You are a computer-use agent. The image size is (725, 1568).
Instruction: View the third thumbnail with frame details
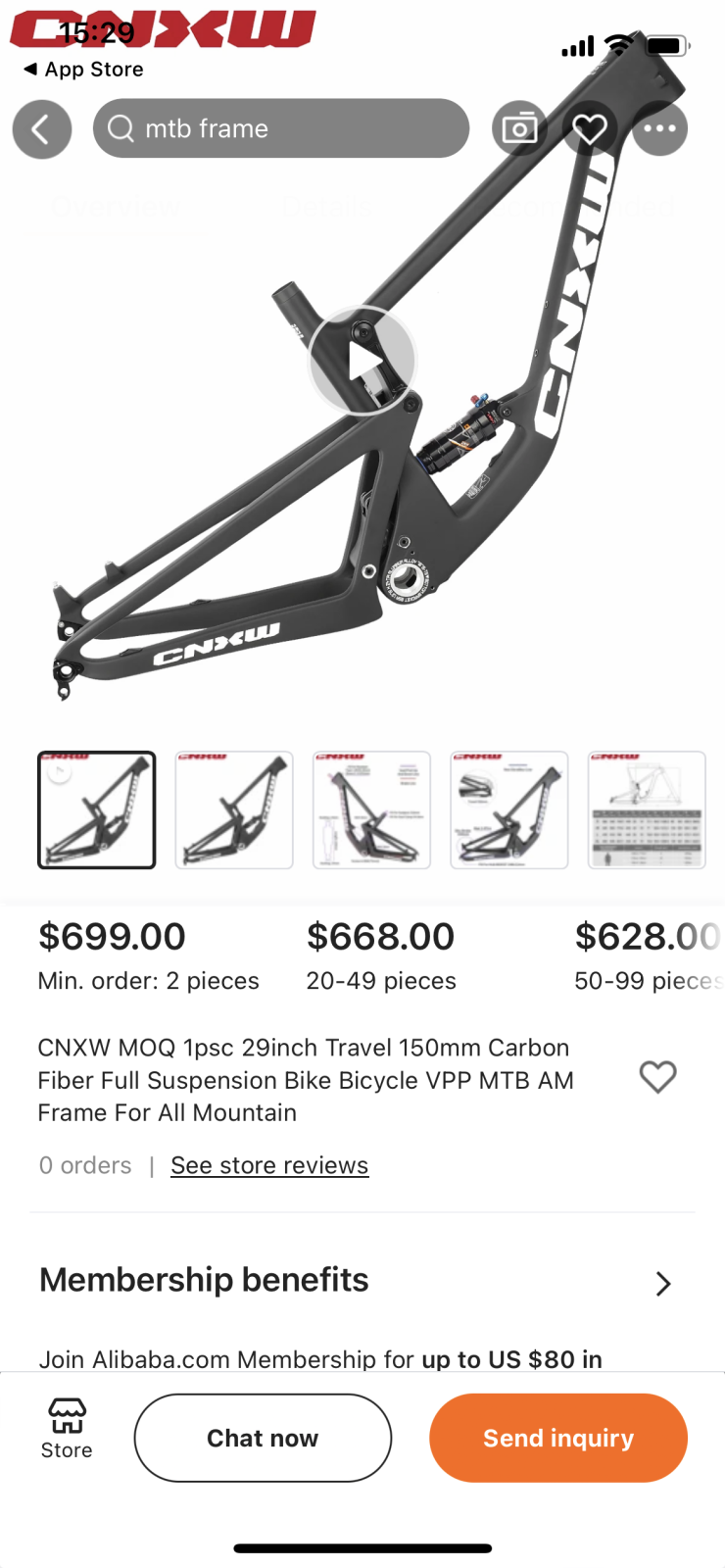[371, 809]
